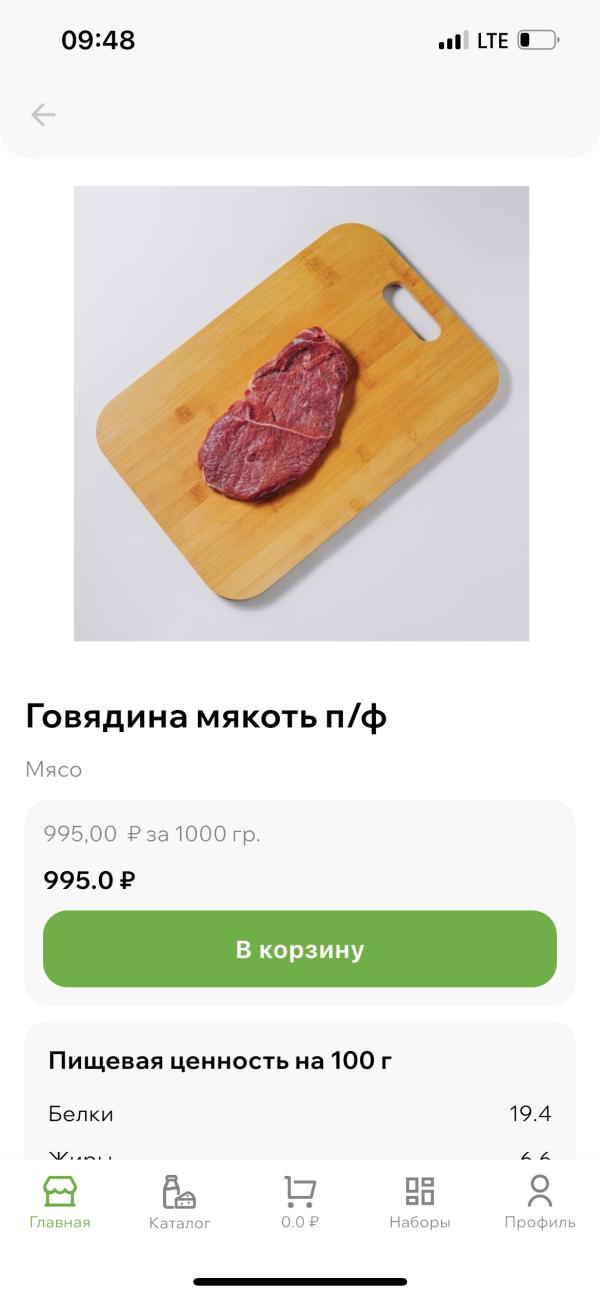Viewport: 600px width, 1297px height.
Task: Go back using the arrow icon
Action: pyautogui.click(x=43, y=115)
